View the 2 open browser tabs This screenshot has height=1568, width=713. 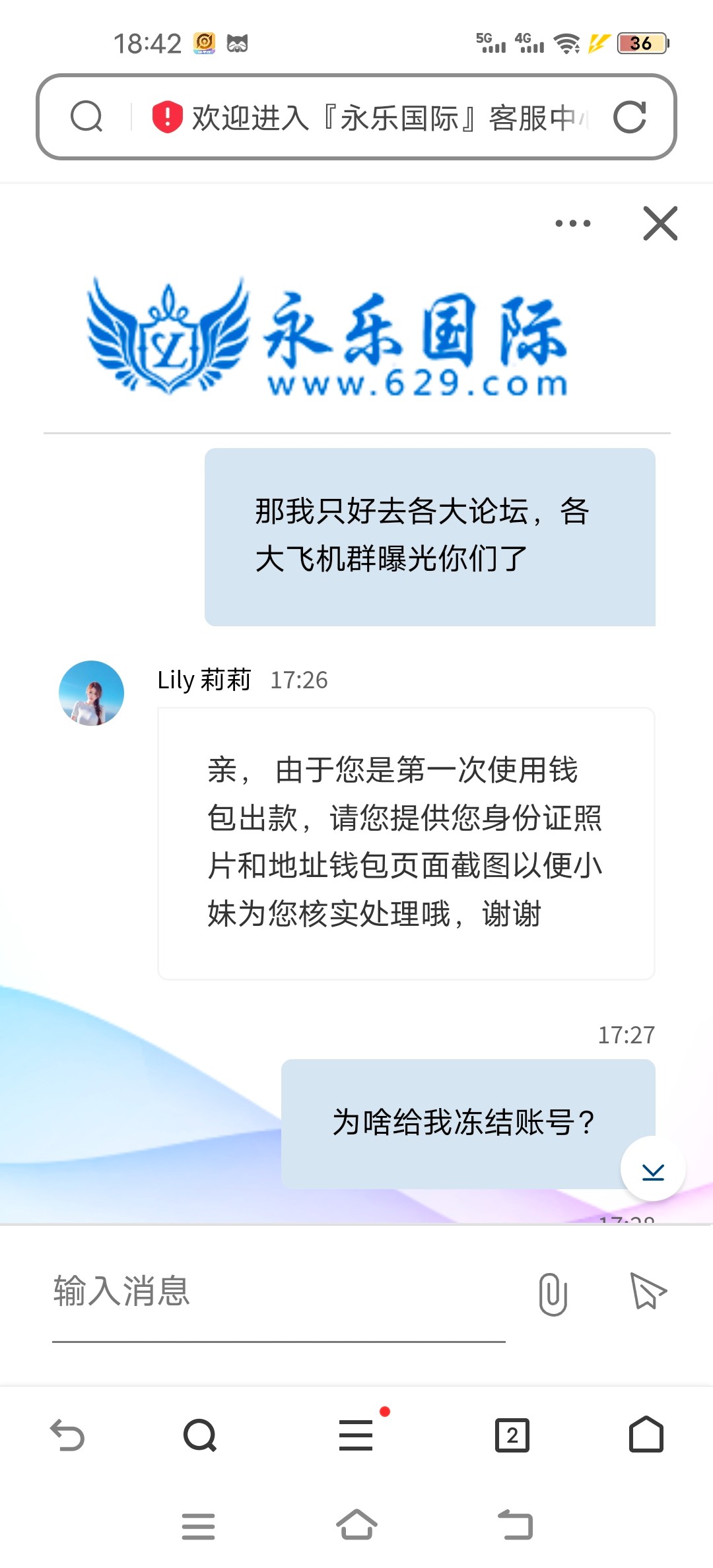click(512, 1435)
